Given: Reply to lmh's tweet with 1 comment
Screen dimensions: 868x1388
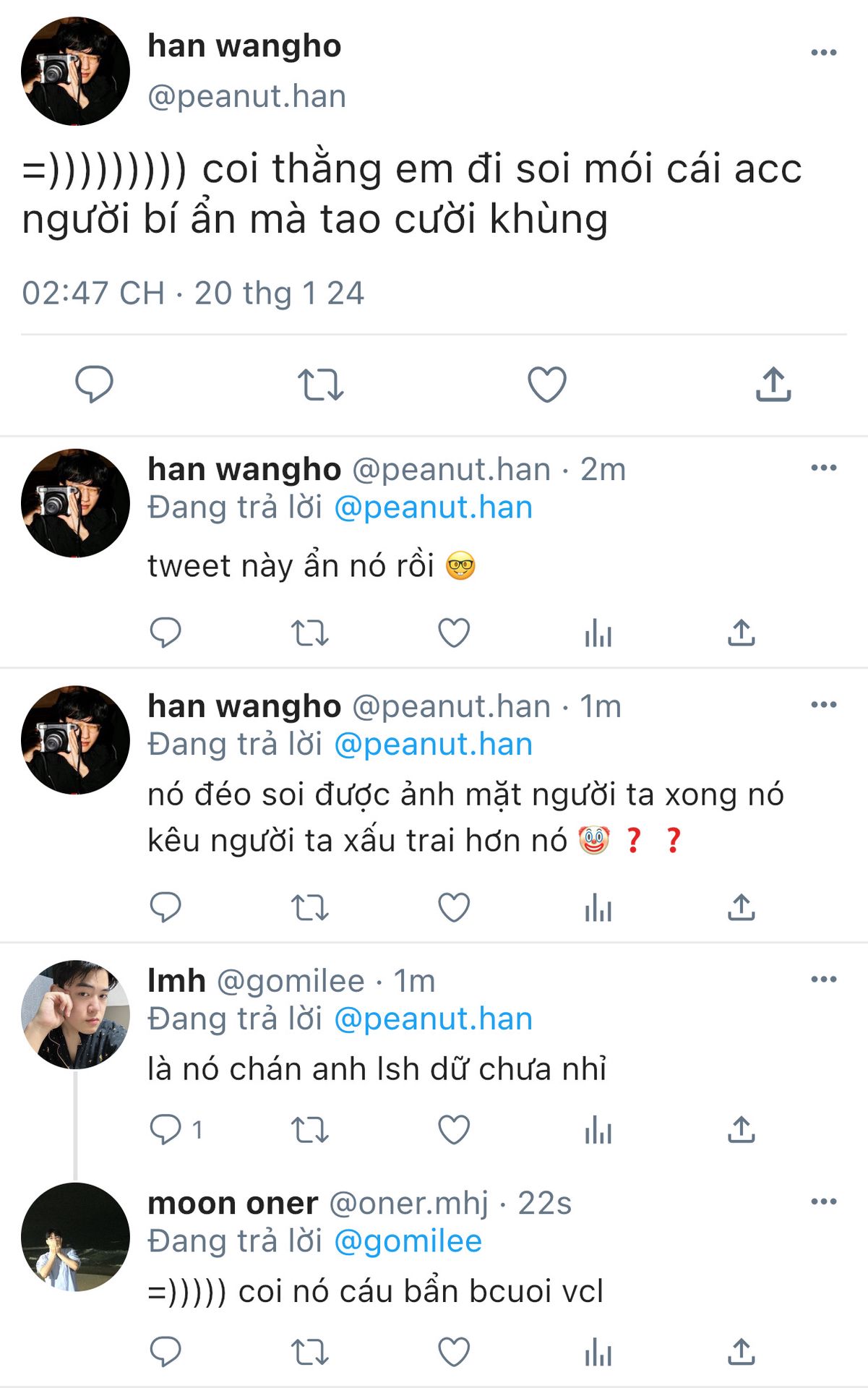Looking at the screenshot, I should tap(166, 1129).
